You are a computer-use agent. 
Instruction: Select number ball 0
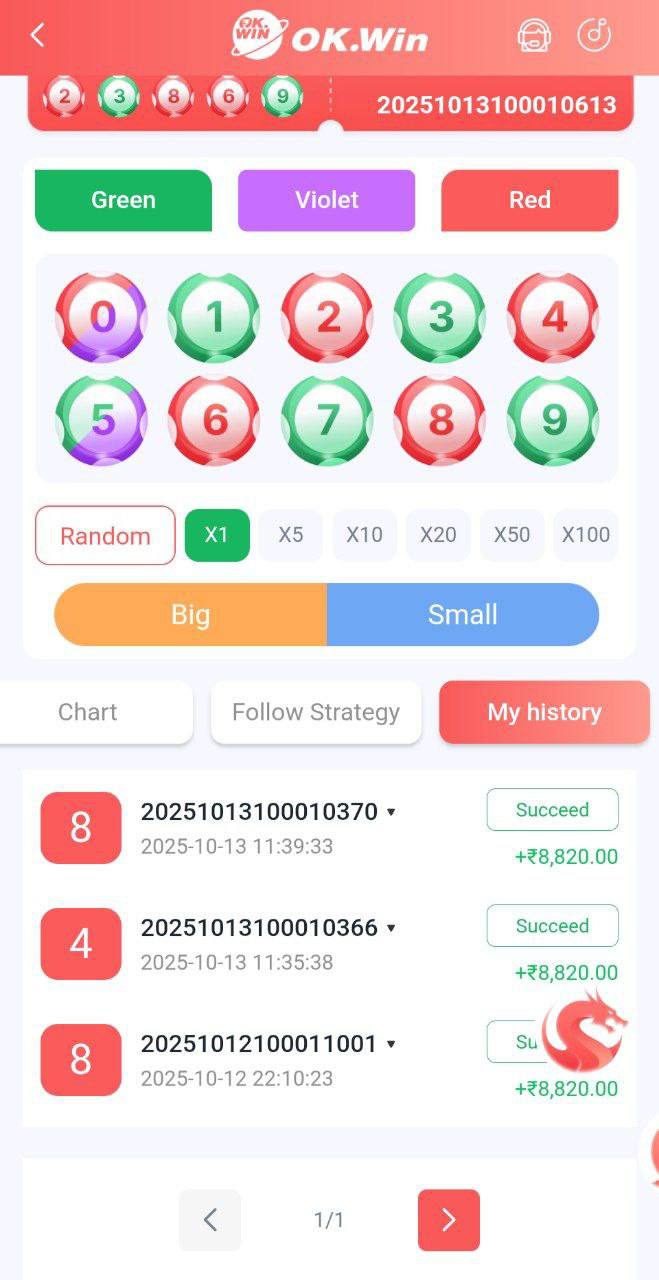101,317
